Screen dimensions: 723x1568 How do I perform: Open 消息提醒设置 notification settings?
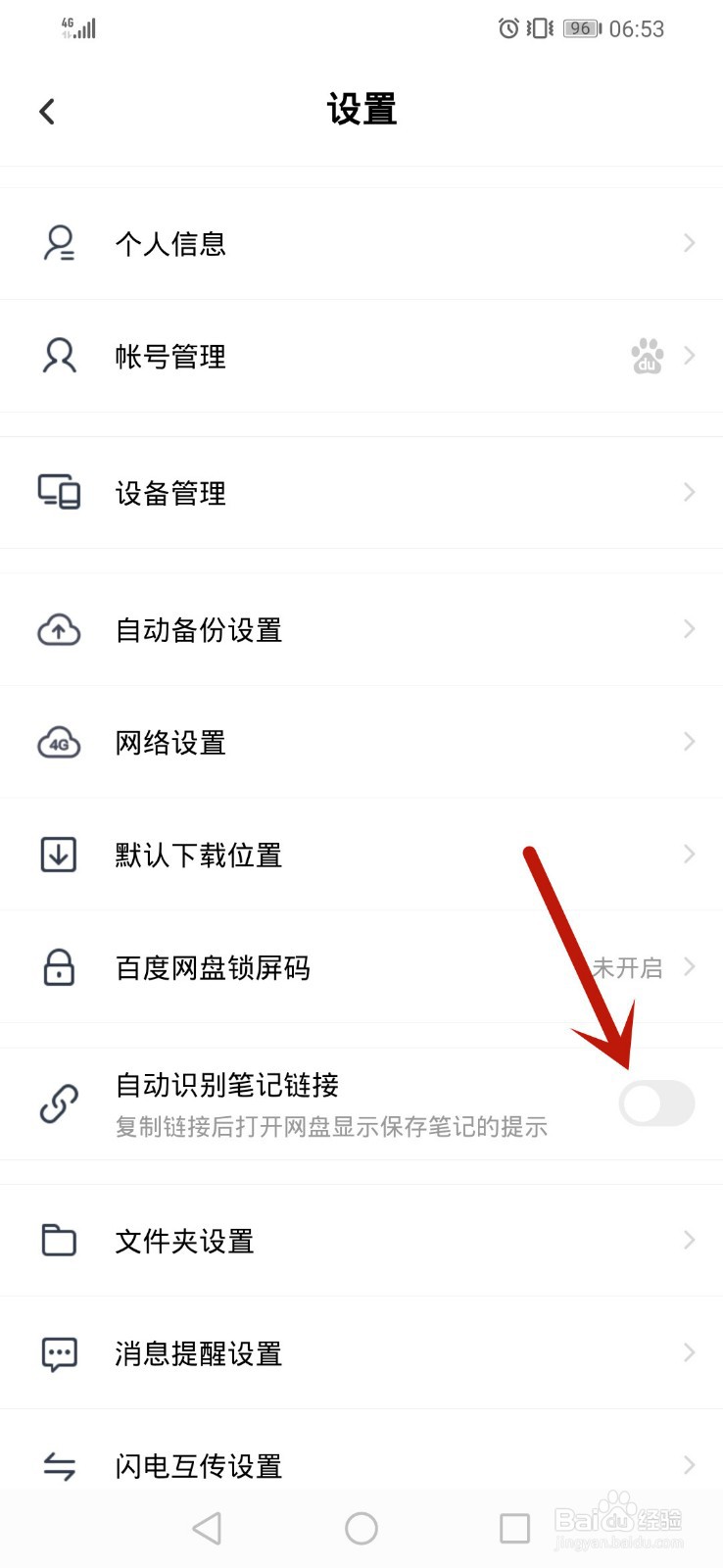click(x=361, y=1353)
